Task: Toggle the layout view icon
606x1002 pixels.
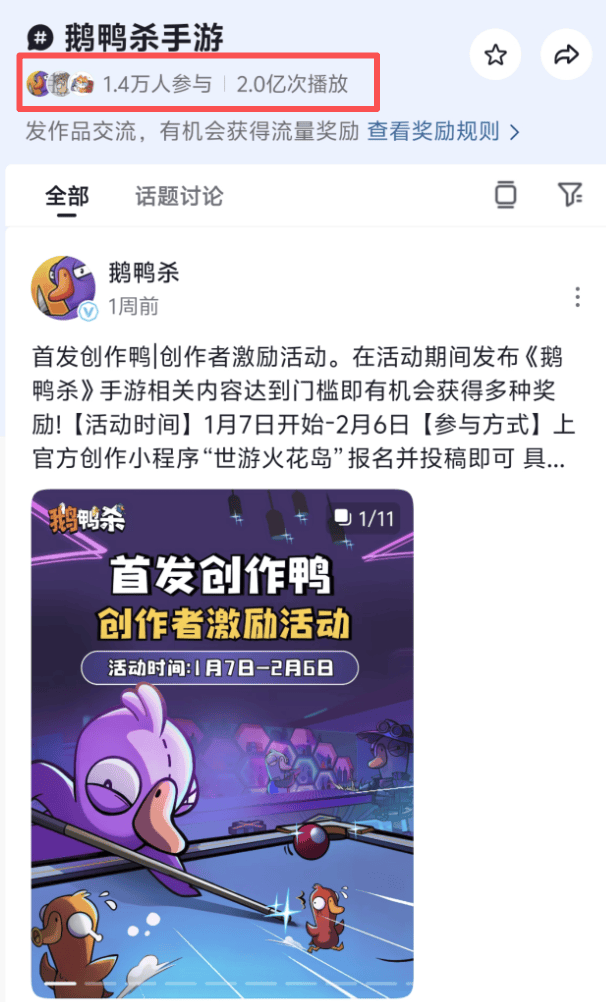Action: [506, 194]
